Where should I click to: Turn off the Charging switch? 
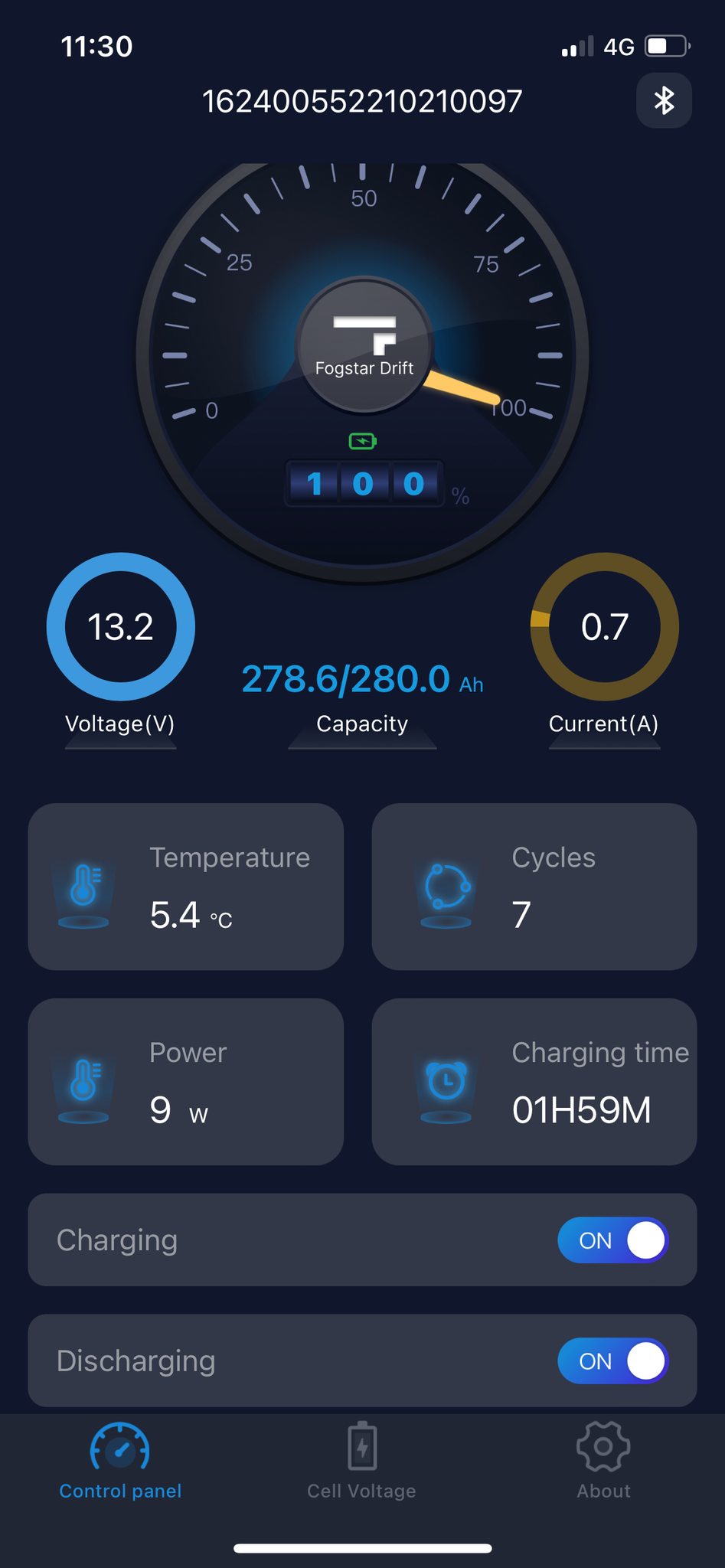612,1240
